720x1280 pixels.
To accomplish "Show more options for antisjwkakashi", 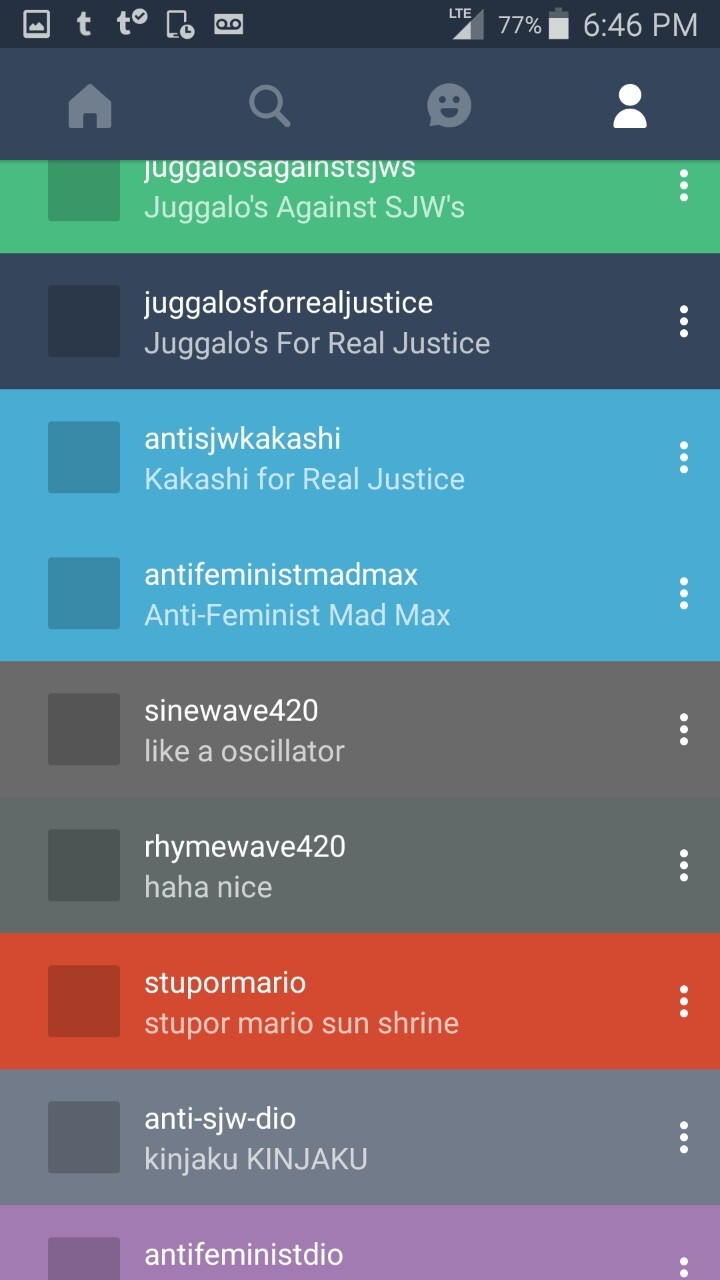I will [684, 458].
